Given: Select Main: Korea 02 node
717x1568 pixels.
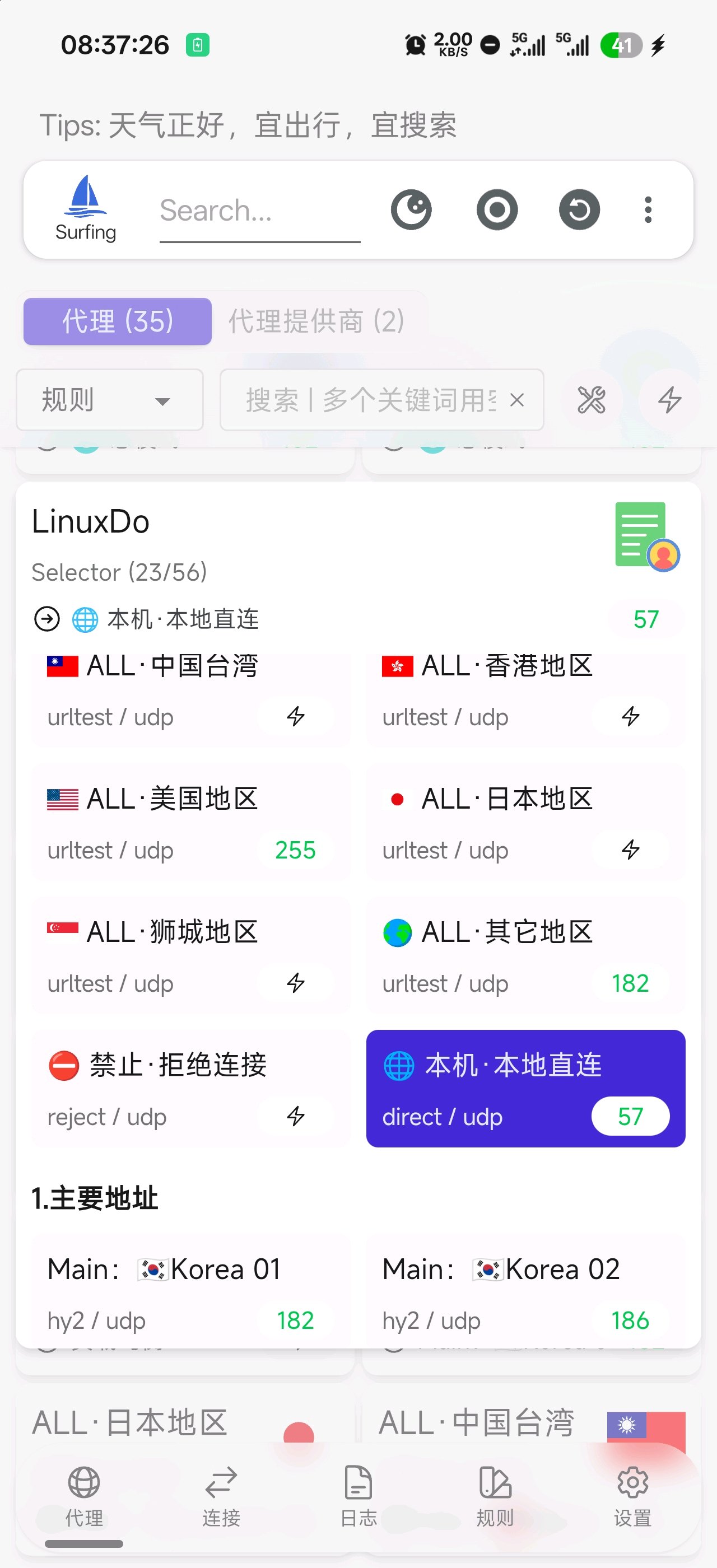Looking at the screenshot, I should pyautogui.click(x=526, y=1294).
